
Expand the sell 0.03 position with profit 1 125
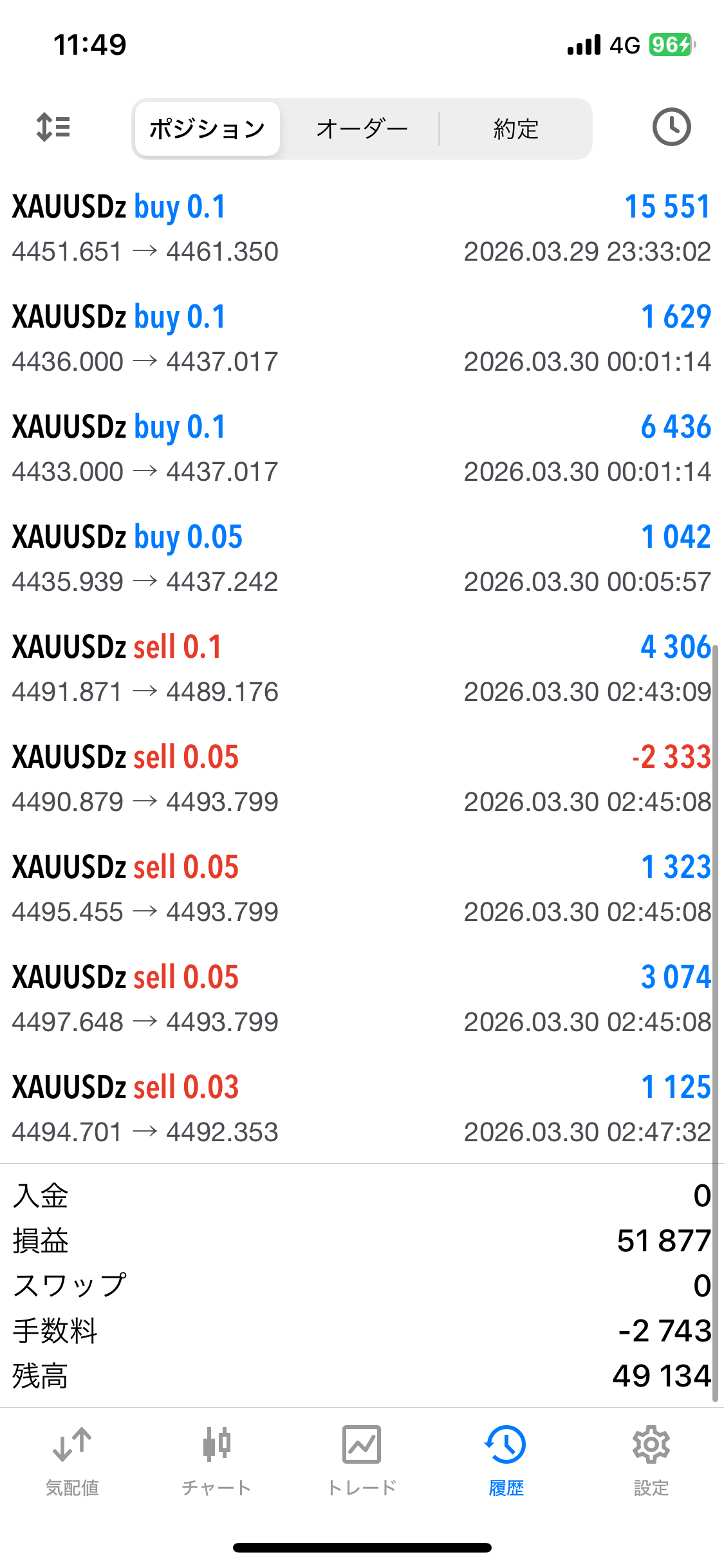[362, 1109]
